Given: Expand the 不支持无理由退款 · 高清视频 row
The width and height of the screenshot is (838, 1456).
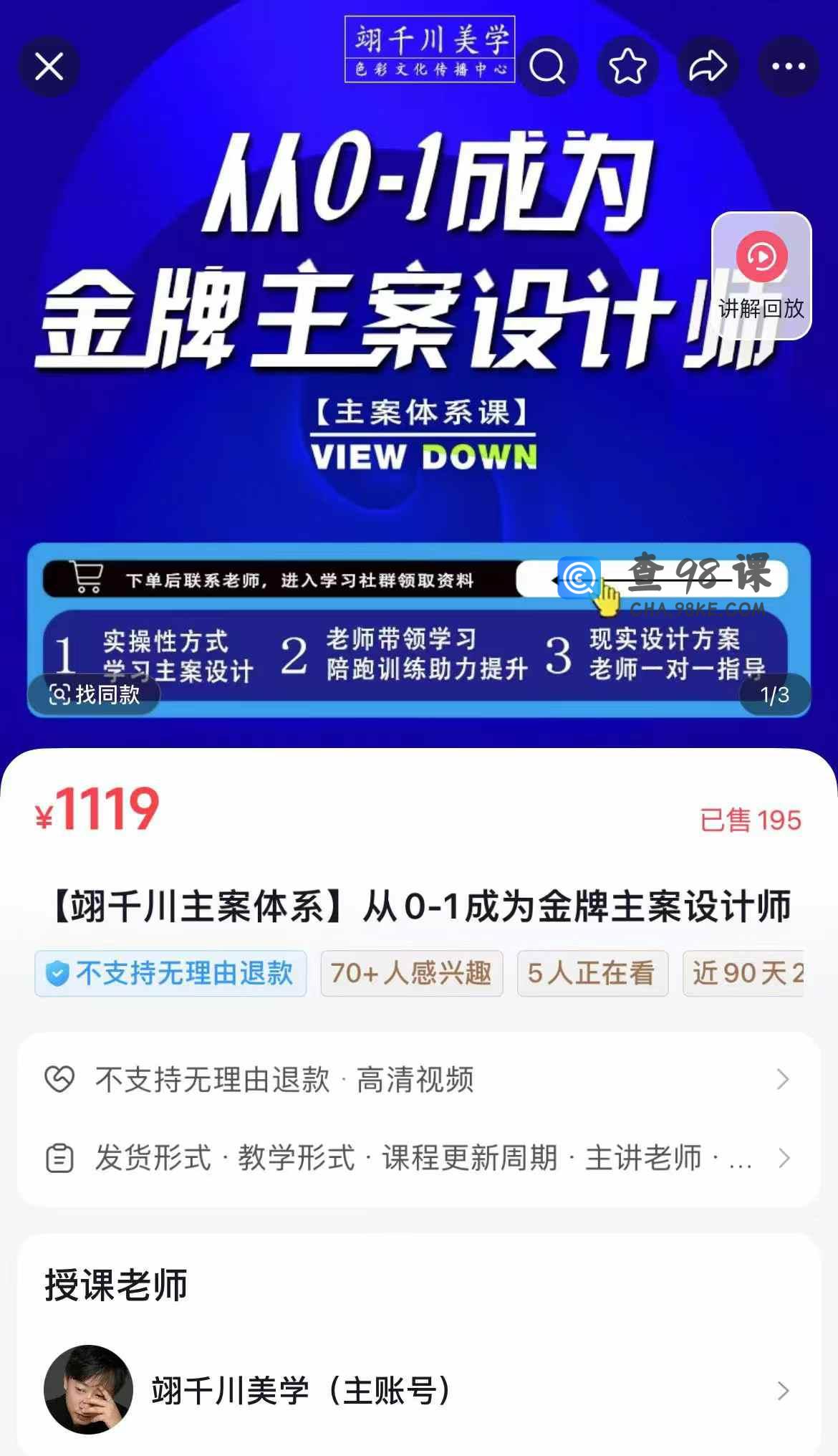Looking at the screenshot, I should (418, 1079).
